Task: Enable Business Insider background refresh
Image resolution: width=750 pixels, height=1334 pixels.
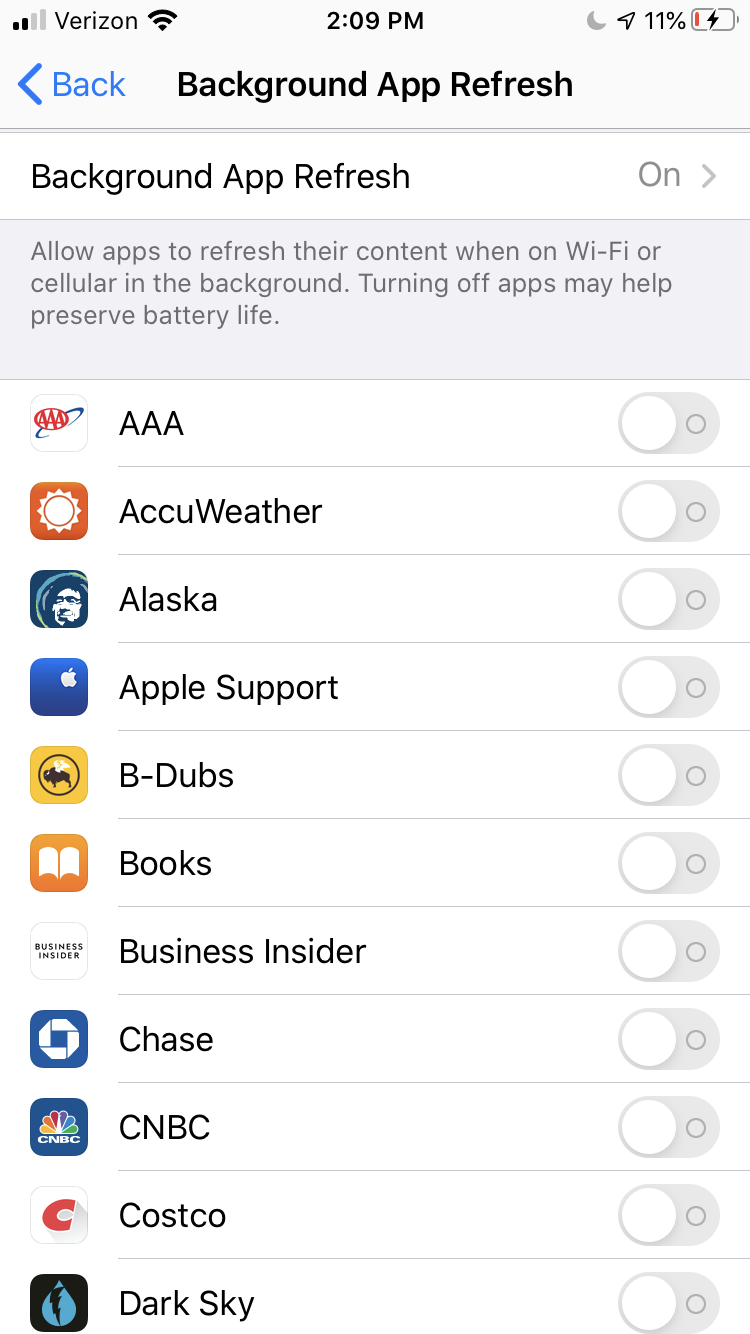Action: [x=669, y=952]
